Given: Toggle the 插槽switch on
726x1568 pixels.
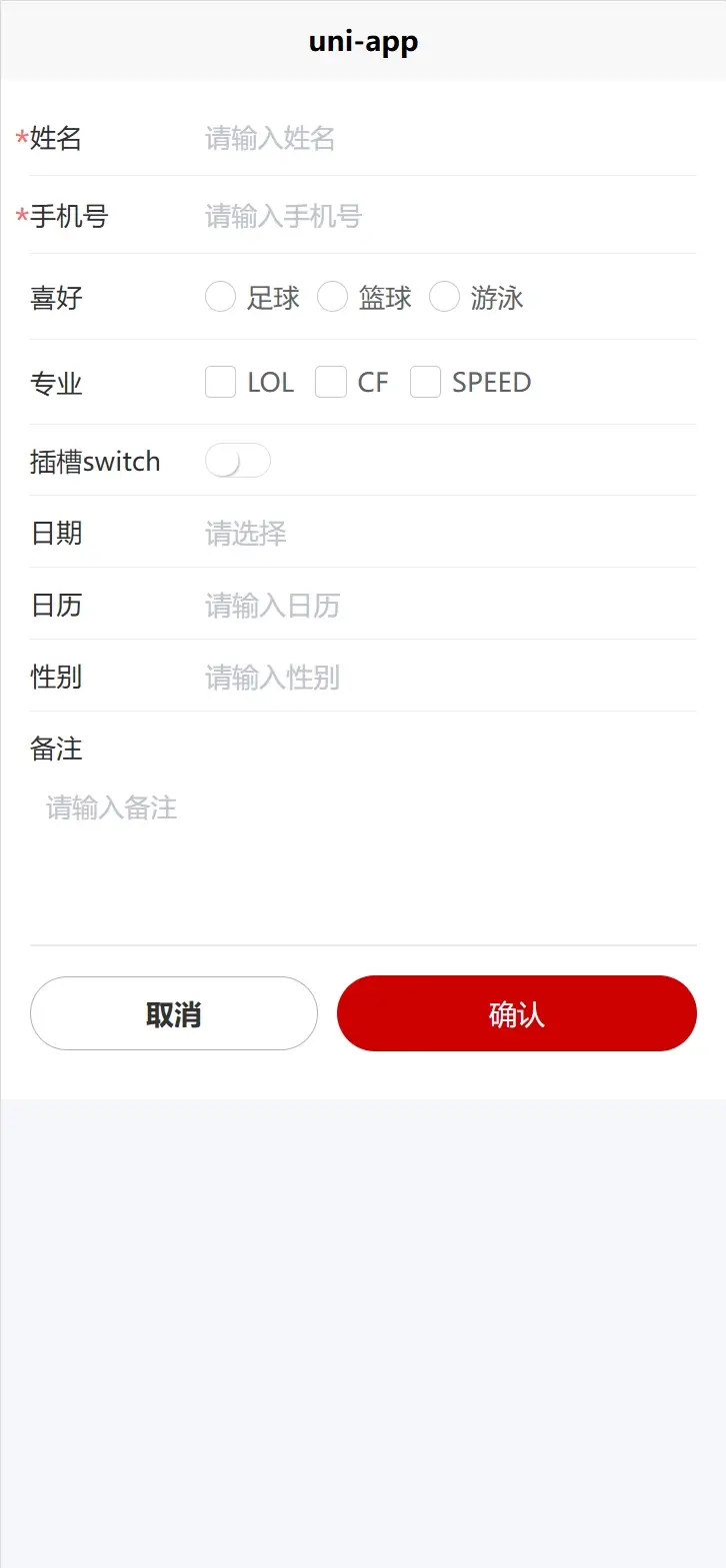Looking at the screenshot, I should pyautogui.click(x=237, y=461).
